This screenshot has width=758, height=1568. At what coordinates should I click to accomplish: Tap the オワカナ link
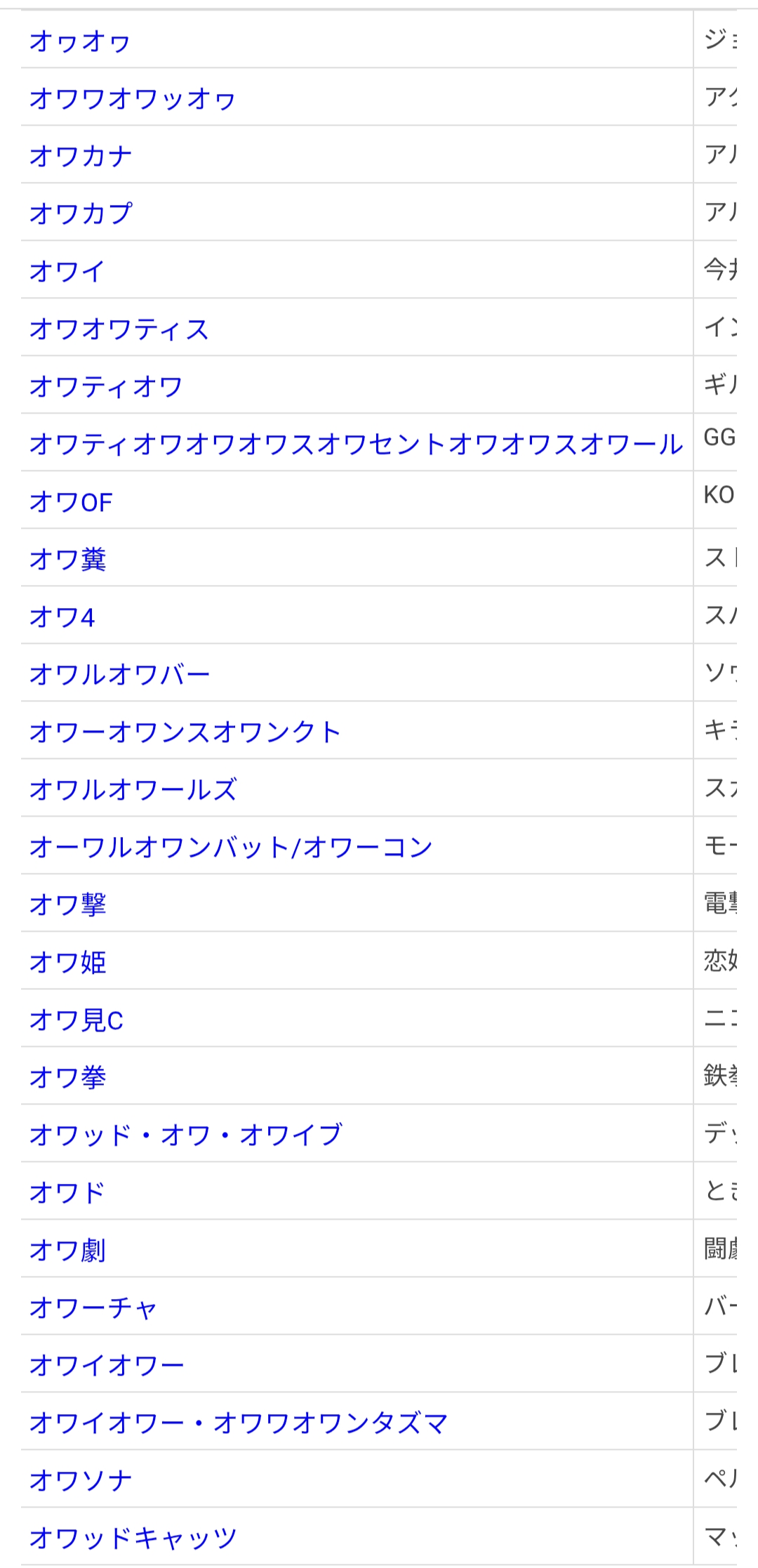pyautogui.click(x=81, y=157)
